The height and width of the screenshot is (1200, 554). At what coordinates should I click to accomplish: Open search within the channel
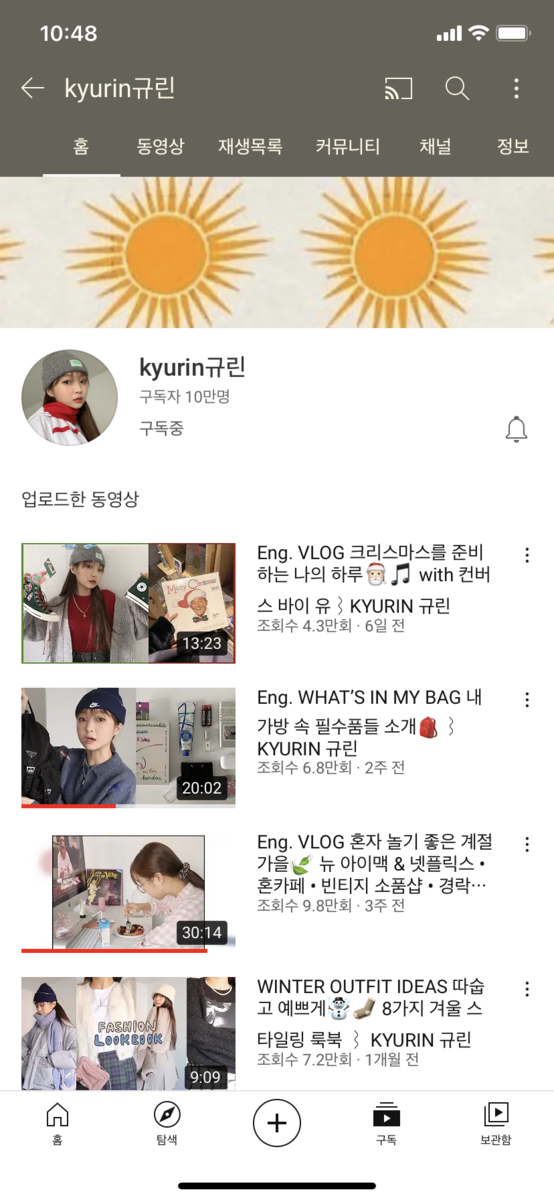457,89
